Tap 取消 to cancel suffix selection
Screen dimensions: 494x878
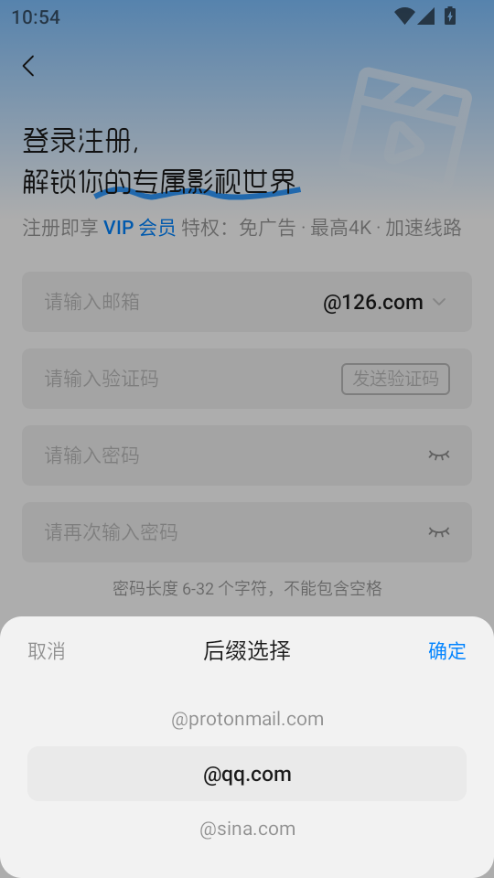46,651
